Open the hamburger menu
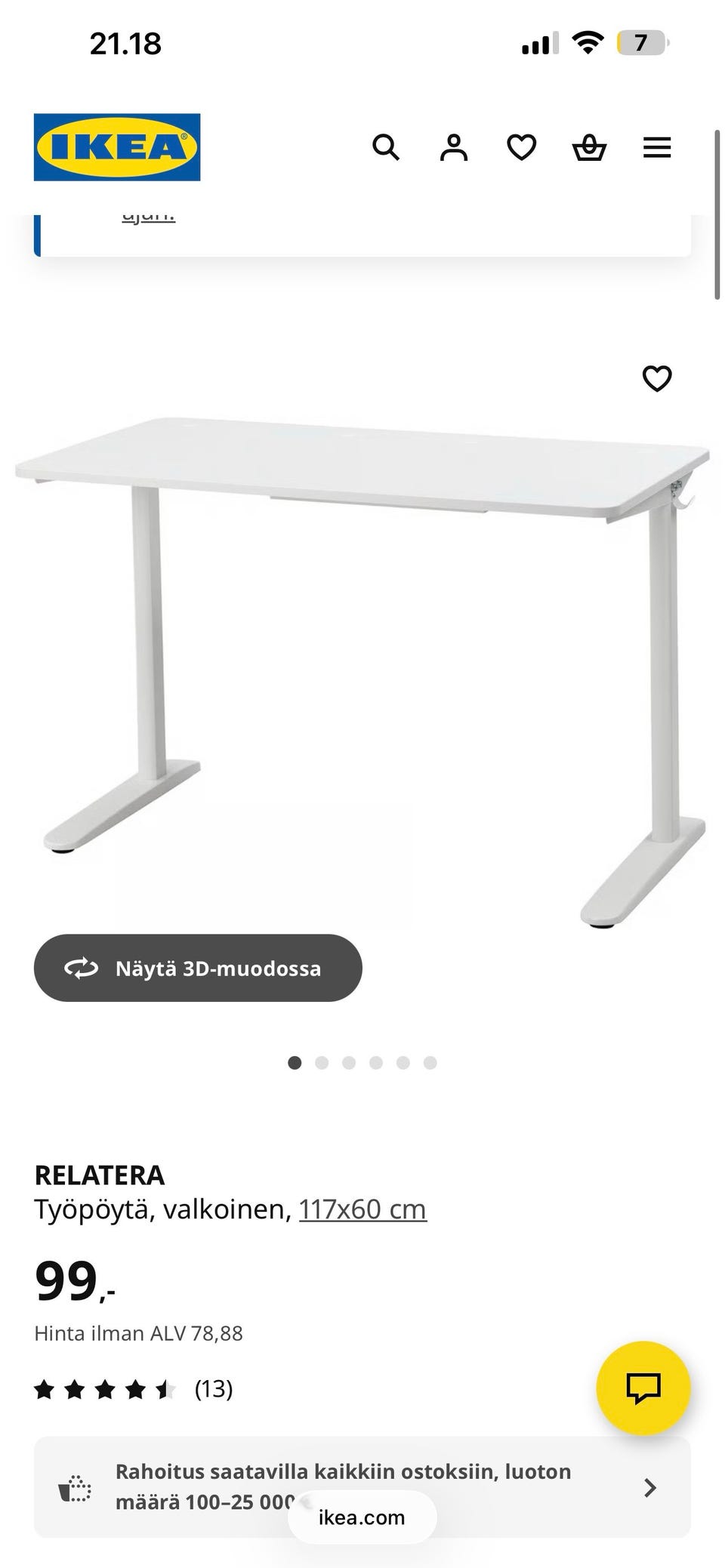The height and width of the screenshot is (1568, 725). (x=657, y=147)
